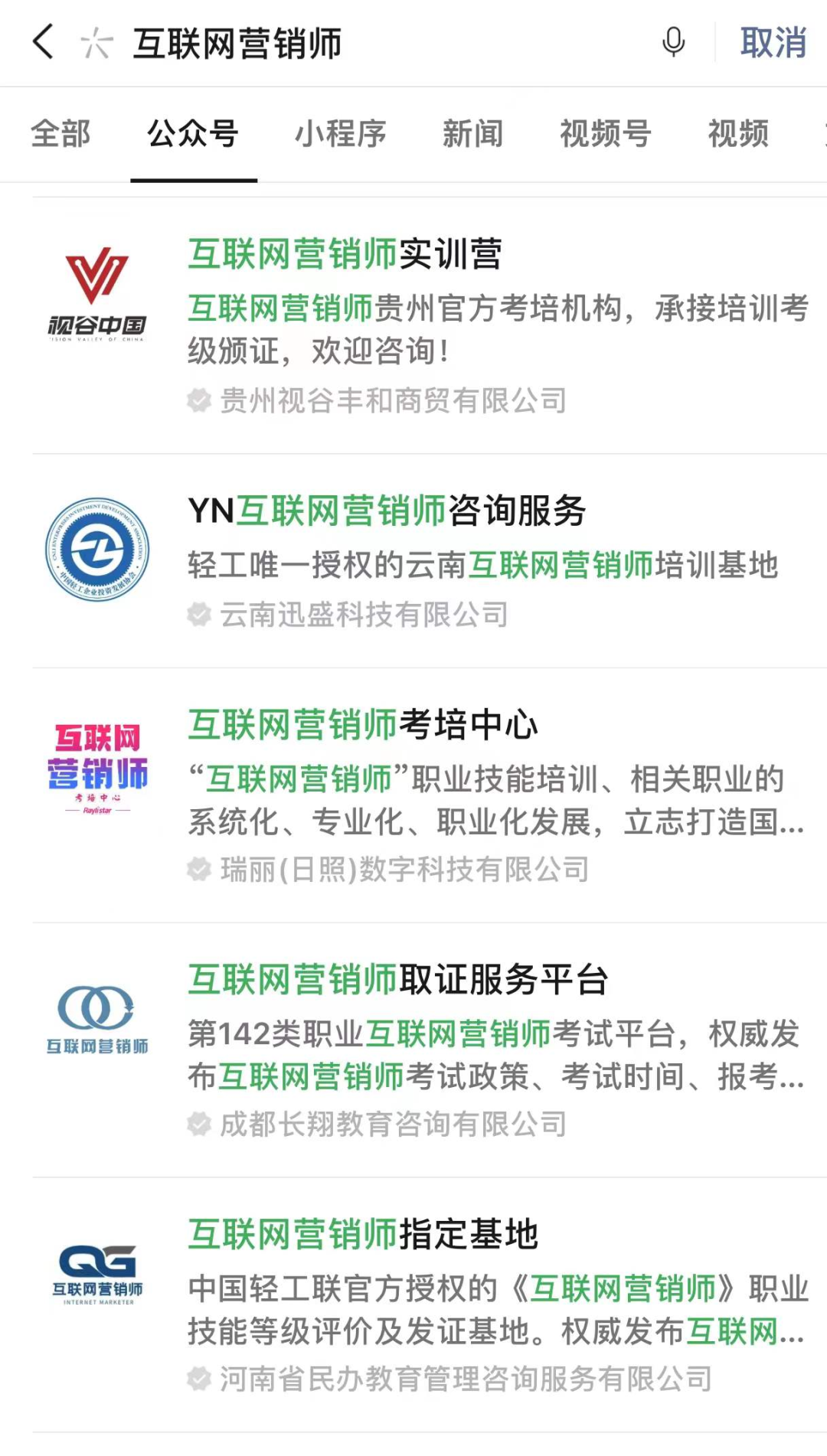Show results under the 视频 tab

(737, 134)
